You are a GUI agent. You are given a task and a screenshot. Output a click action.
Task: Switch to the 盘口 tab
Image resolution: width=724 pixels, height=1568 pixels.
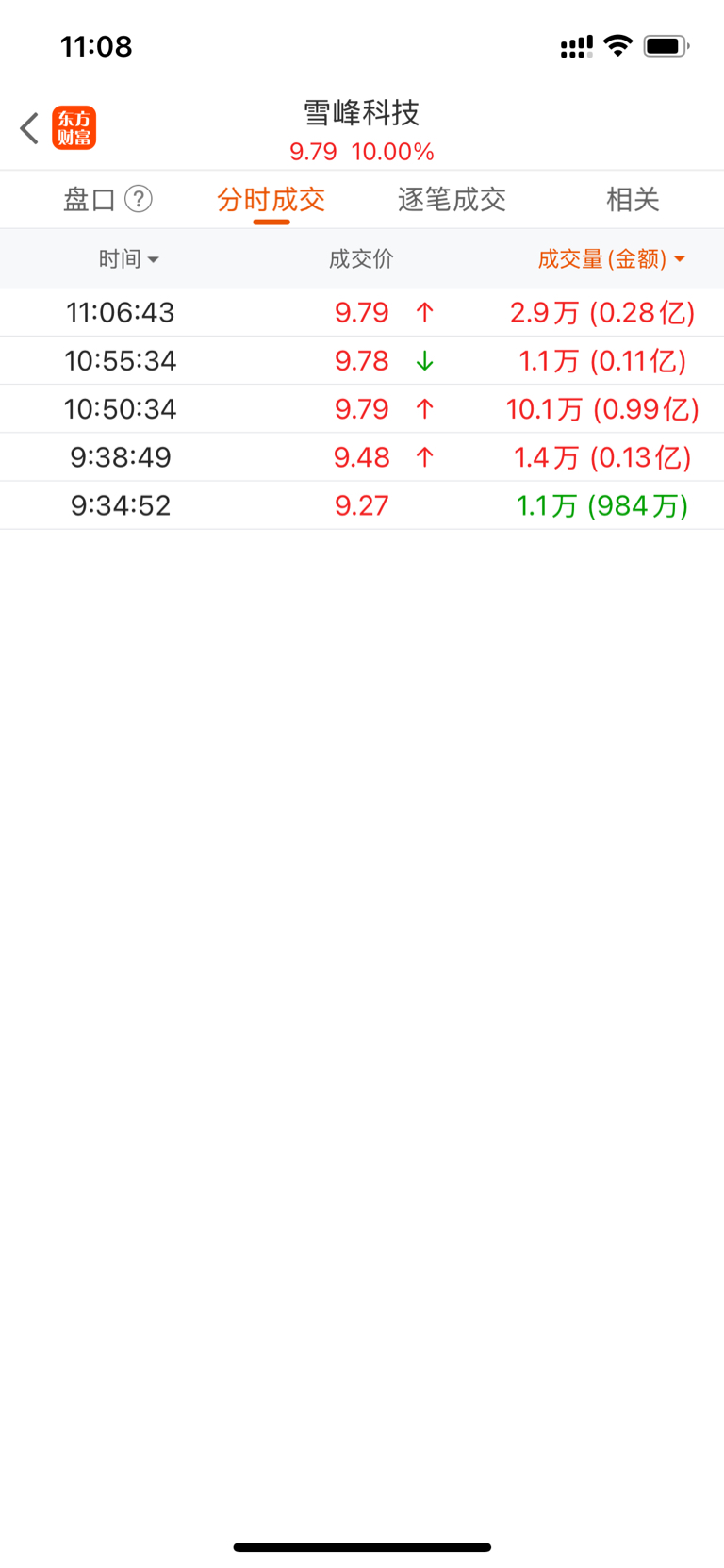(x=89, y=199)
